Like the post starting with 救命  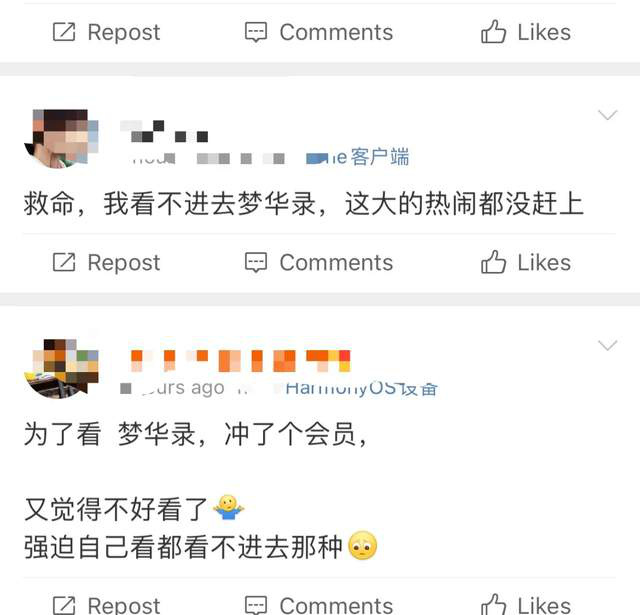(x=526, y=263)
